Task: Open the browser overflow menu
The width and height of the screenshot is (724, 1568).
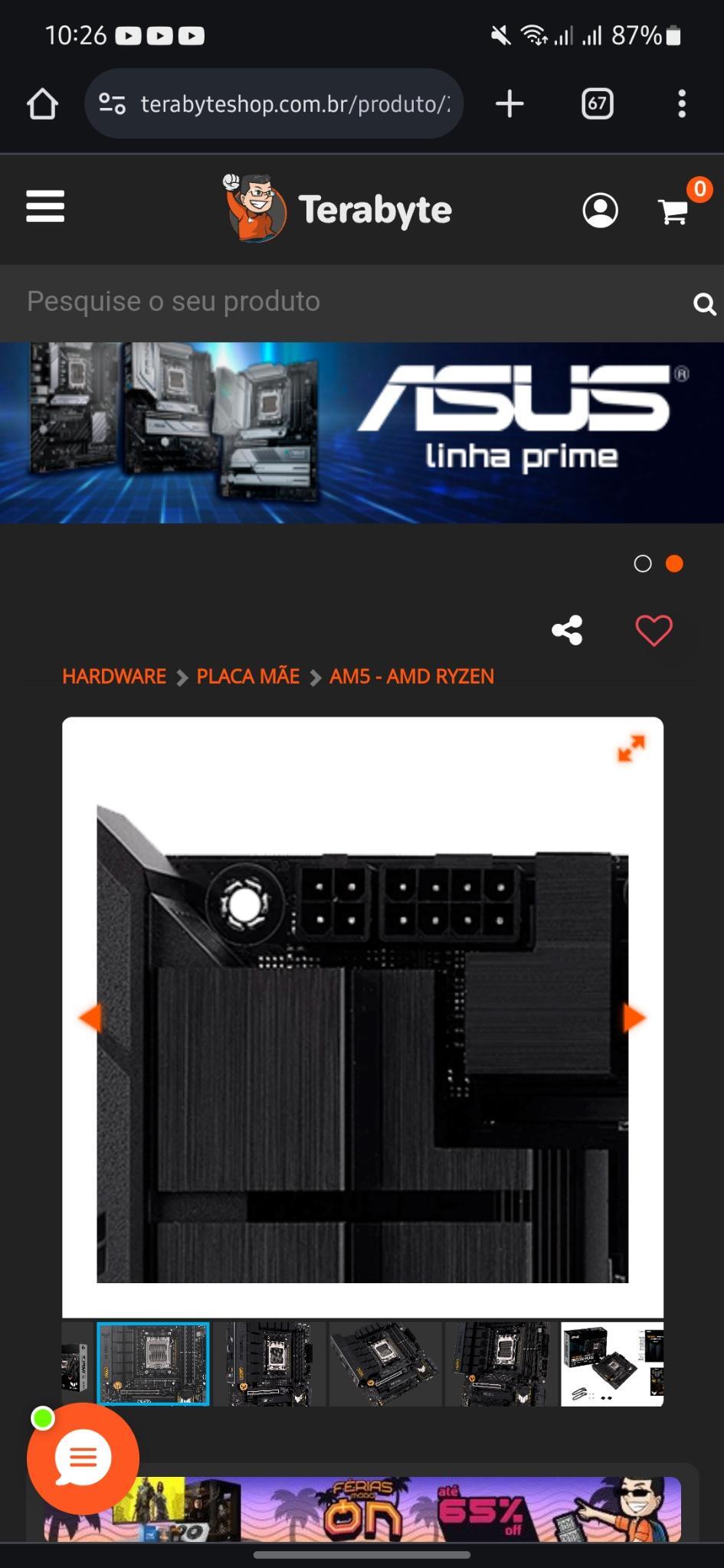Action: tap(681, 104)
